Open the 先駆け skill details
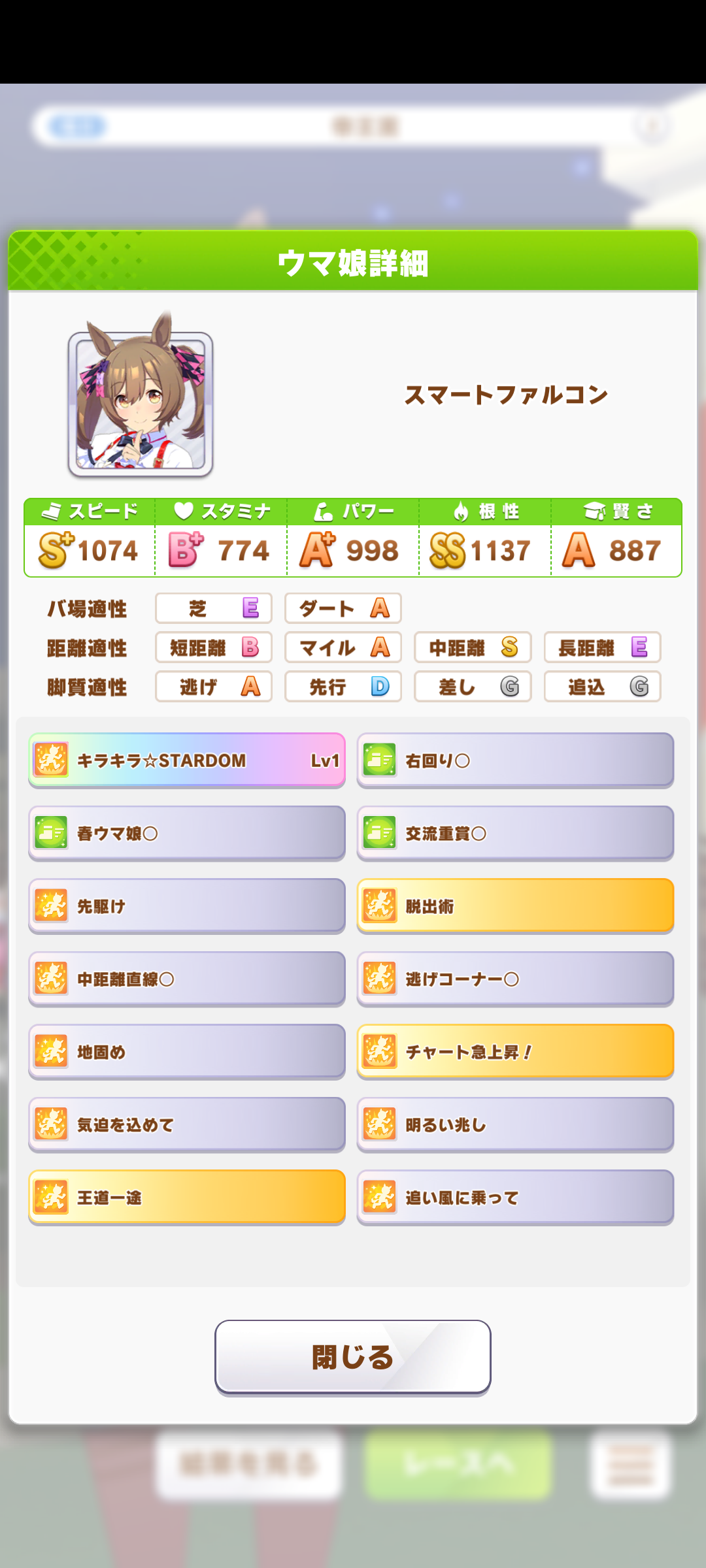706x1568 pixels. [x=186, y=906]
